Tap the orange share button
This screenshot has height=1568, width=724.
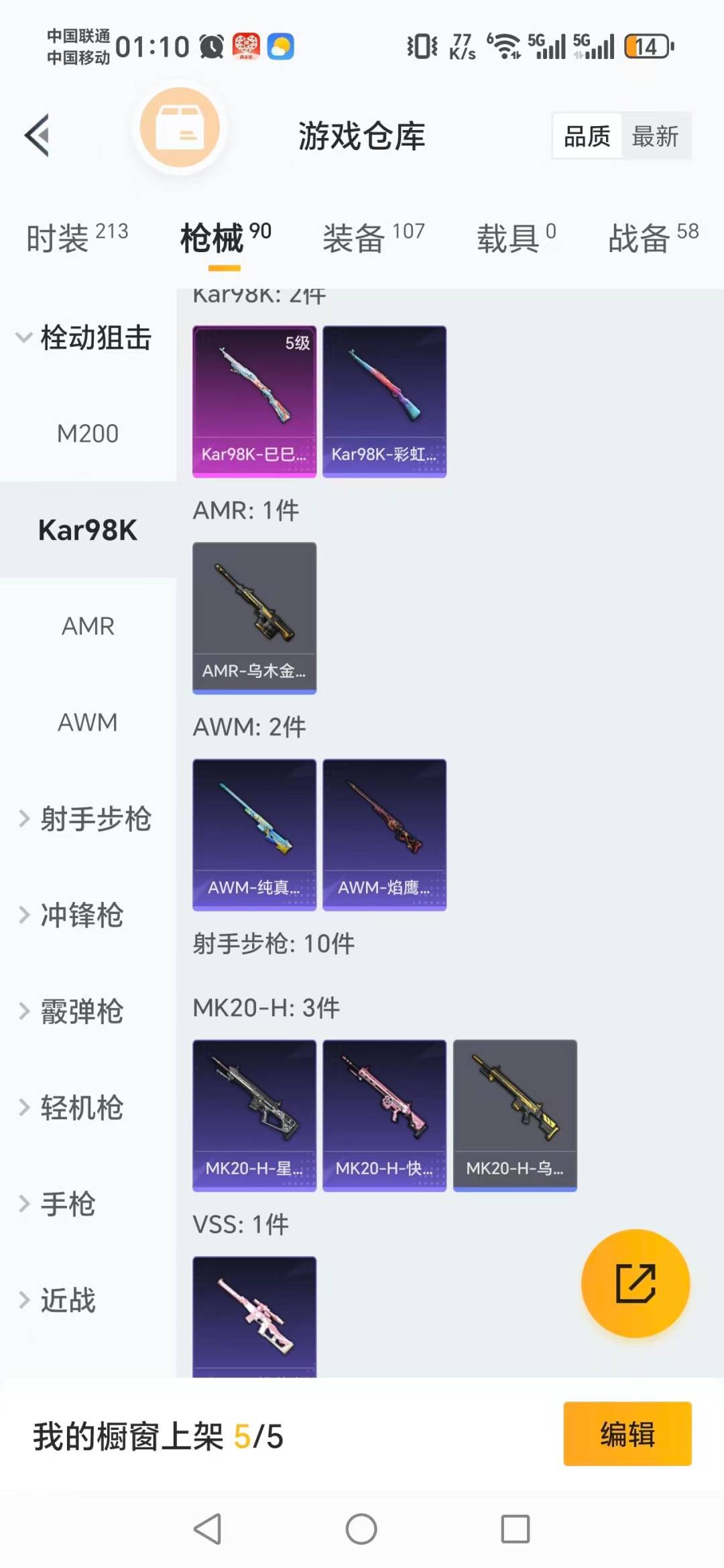(x=635, y=1283)
